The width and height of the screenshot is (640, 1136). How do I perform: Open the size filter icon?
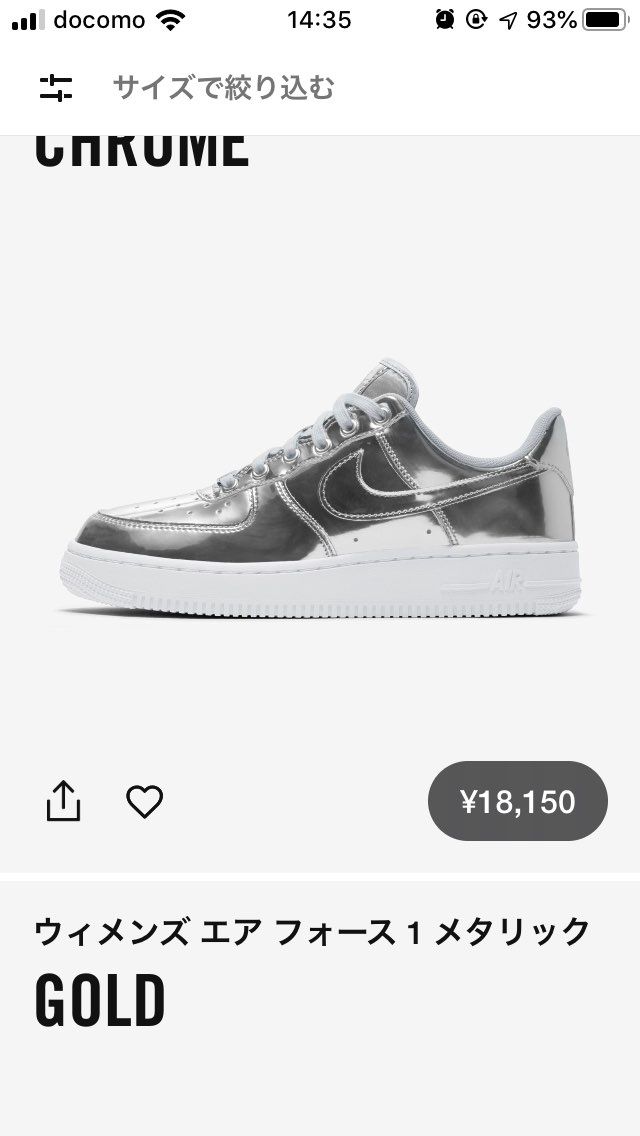pyautogui.click(x=56, y=88)
